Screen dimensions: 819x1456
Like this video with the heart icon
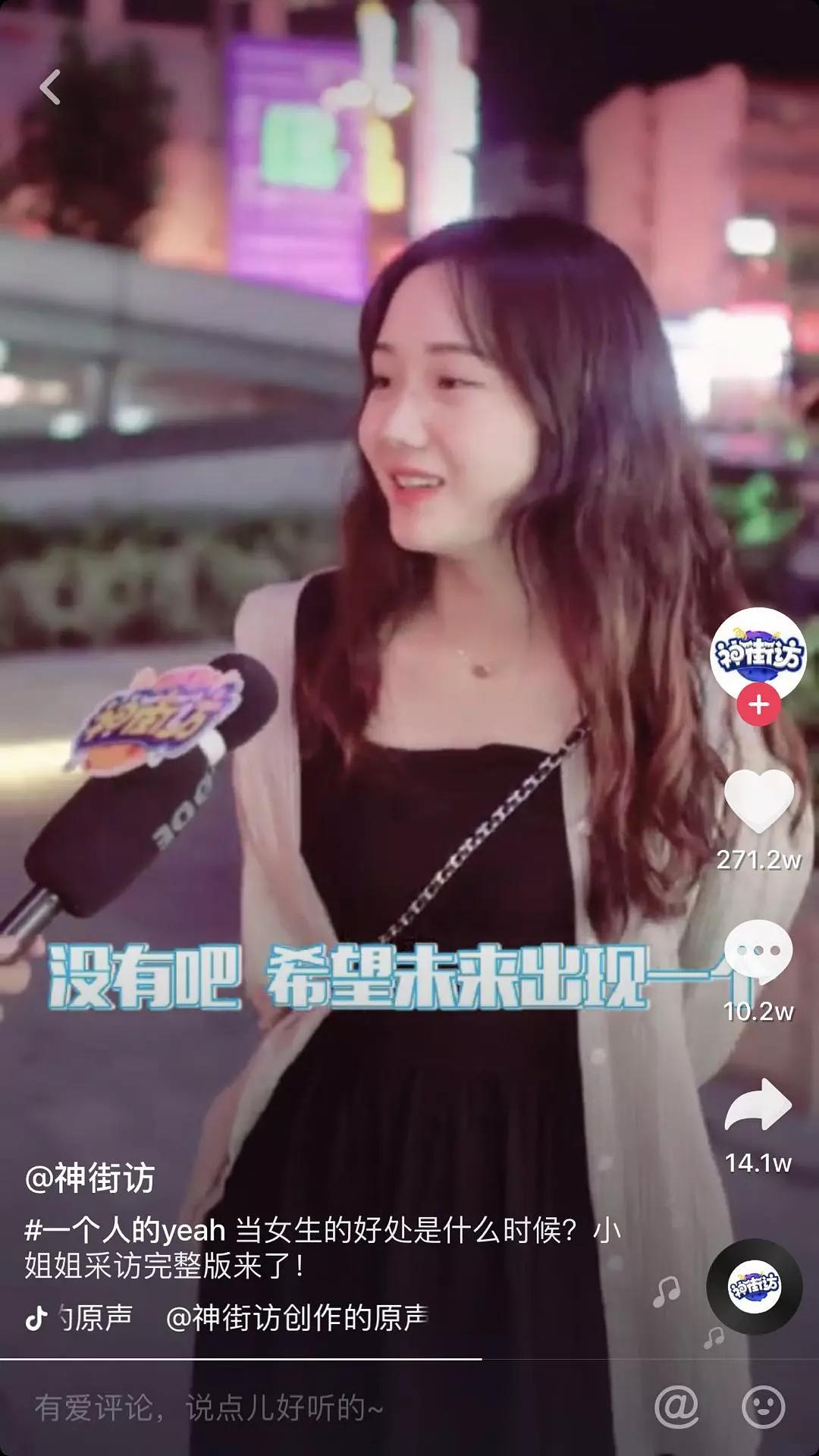click(x=758, y=800)
